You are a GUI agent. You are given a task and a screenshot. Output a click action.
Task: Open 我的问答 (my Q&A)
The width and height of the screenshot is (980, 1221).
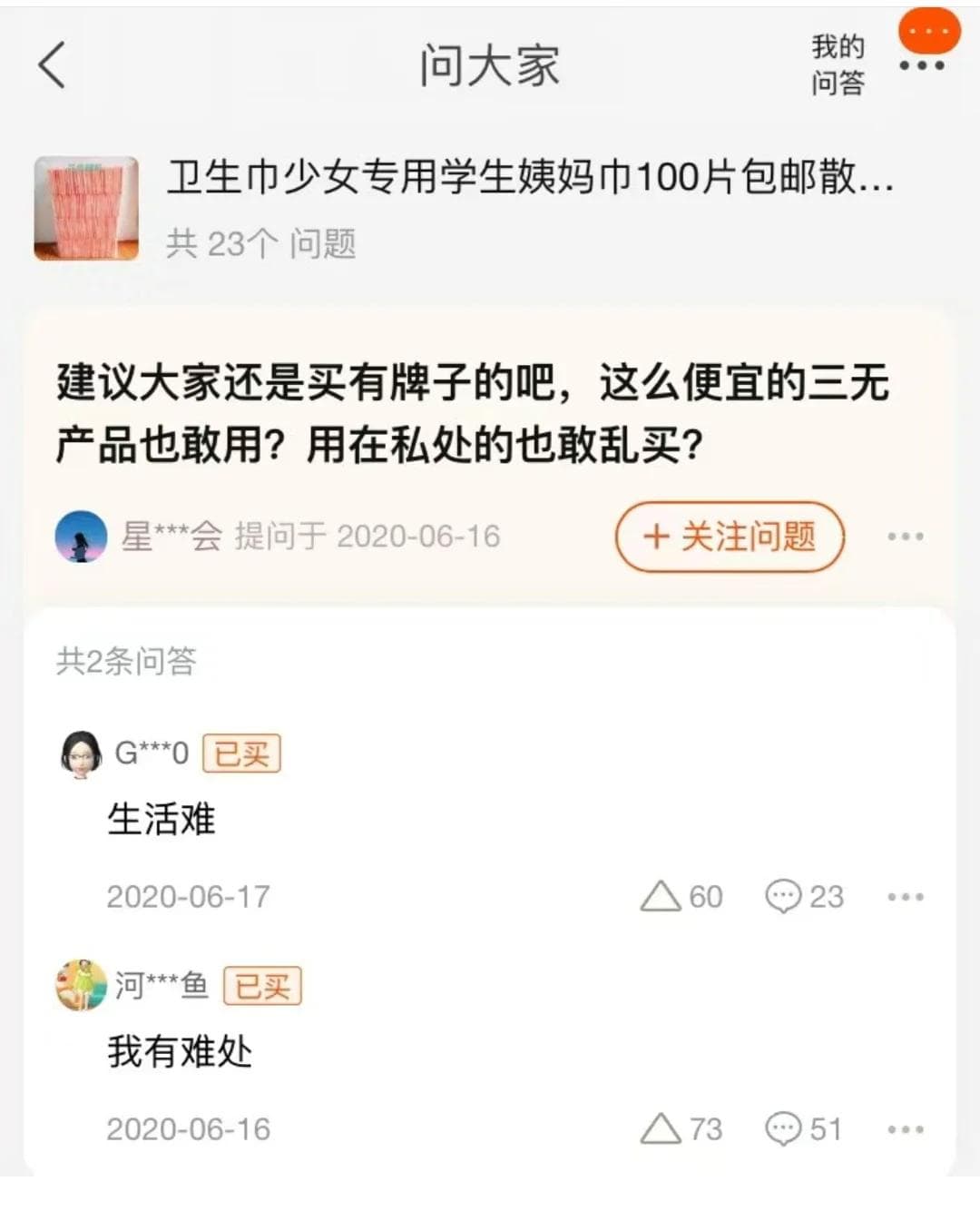coord(837,65)
